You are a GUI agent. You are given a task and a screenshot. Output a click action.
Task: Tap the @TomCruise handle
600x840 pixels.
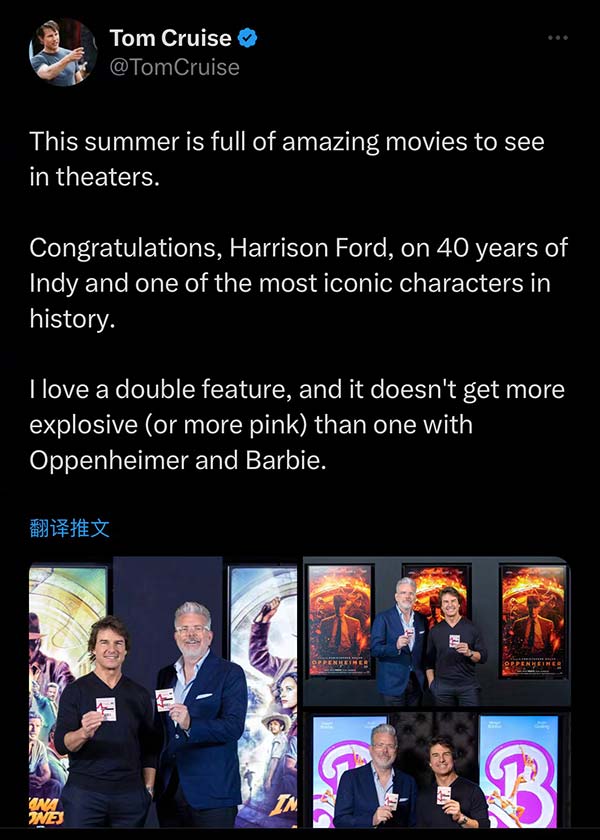point(174,67)
